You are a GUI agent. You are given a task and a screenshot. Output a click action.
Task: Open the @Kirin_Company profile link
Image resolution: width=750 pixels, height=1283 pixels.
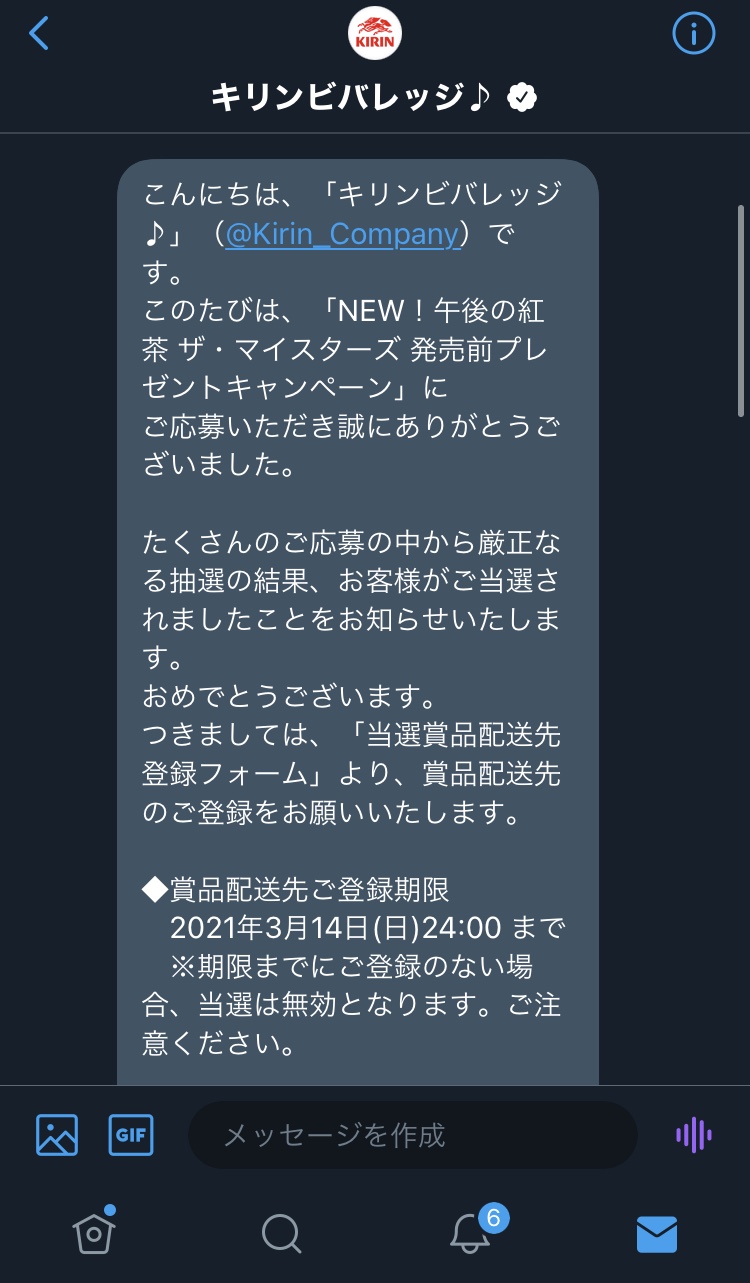click(342, 234)
